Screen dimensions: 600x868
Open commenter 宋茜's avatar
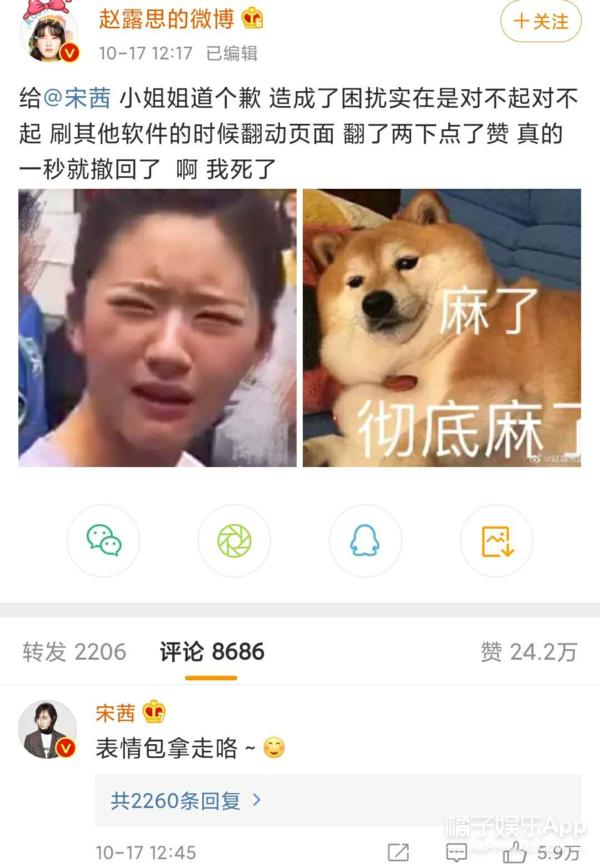(48, 730)
